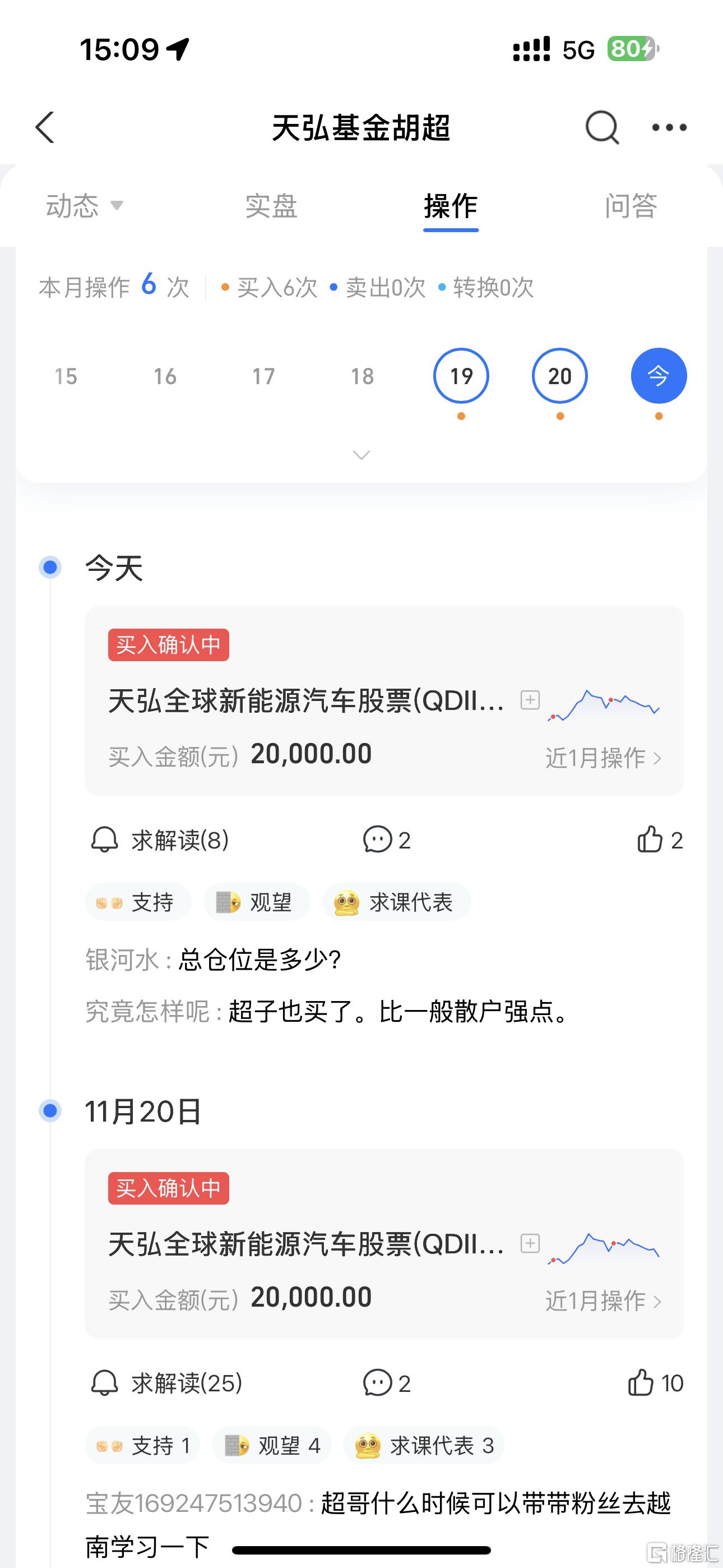Switch to the 实盘 tab
Viewport: 723px width, 1568px height.
click(x=271, y=206)
